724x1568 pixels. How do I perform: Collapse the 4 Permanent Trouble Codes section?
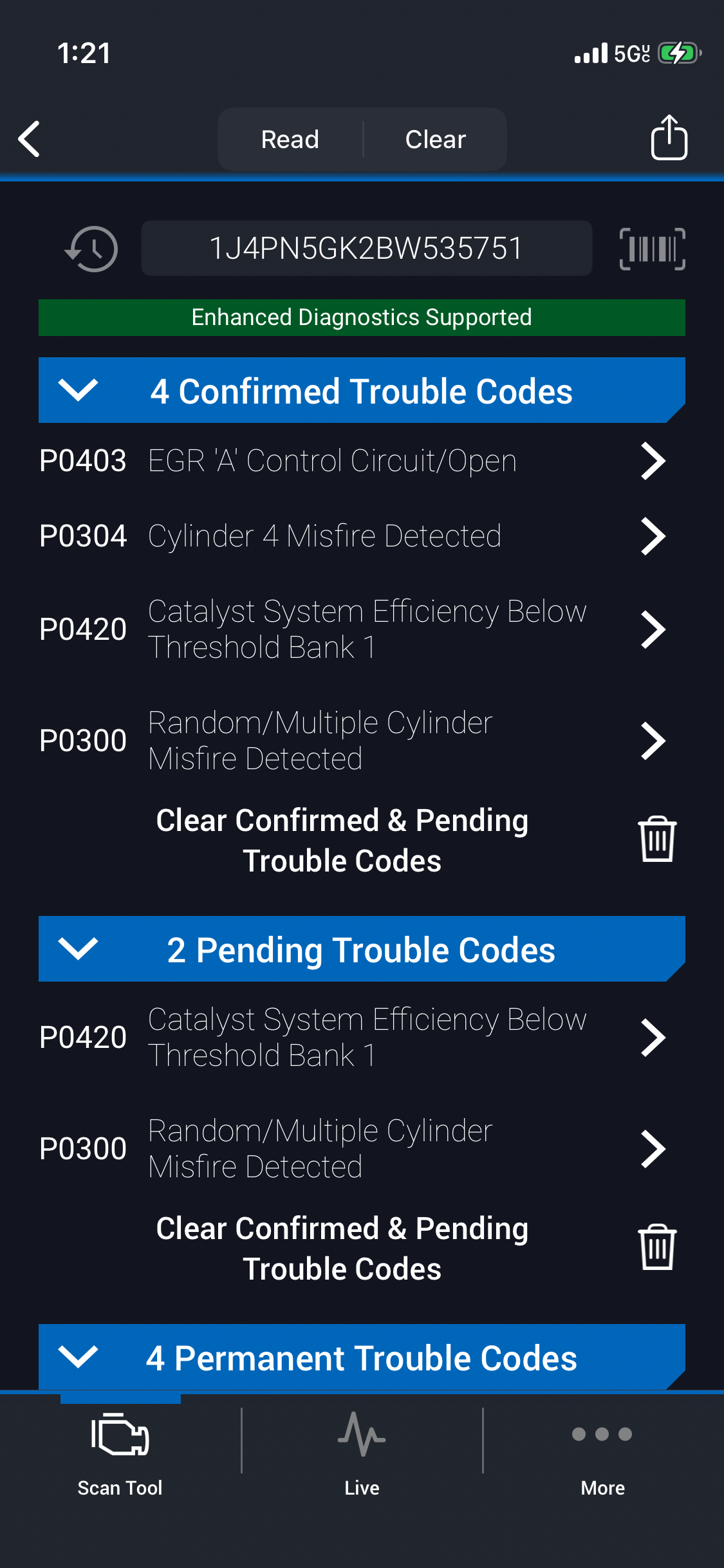[x=78, y=1357]
